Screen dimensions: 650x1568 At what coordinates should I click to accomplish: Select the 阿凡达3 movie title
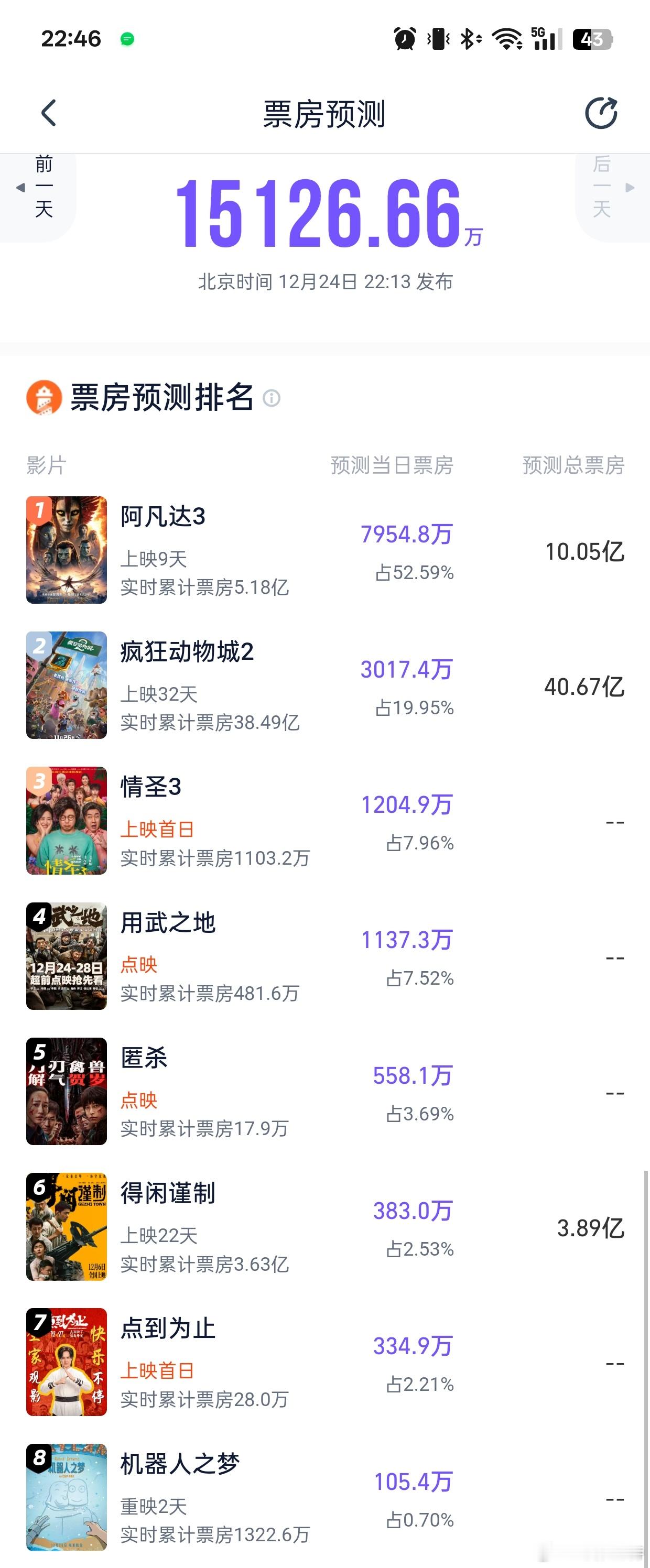[x=161, y=516]
